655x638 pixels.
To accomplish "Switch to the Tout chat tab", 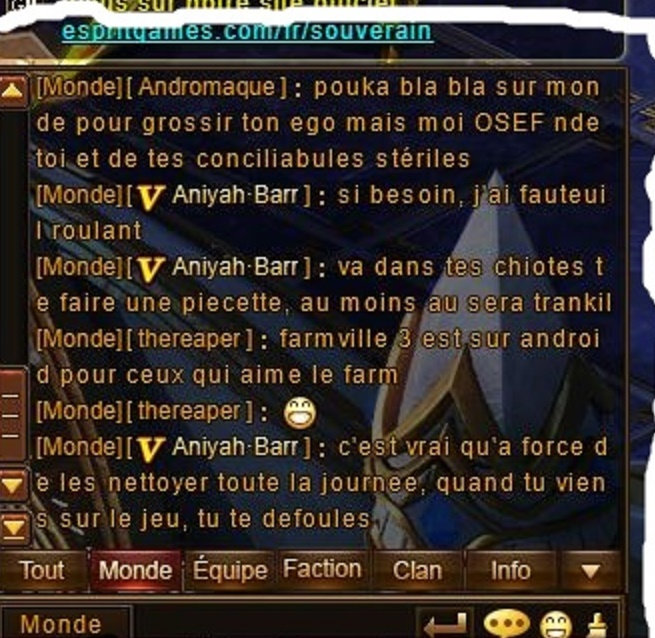I will pyautogui.click(x=41, y=571).
